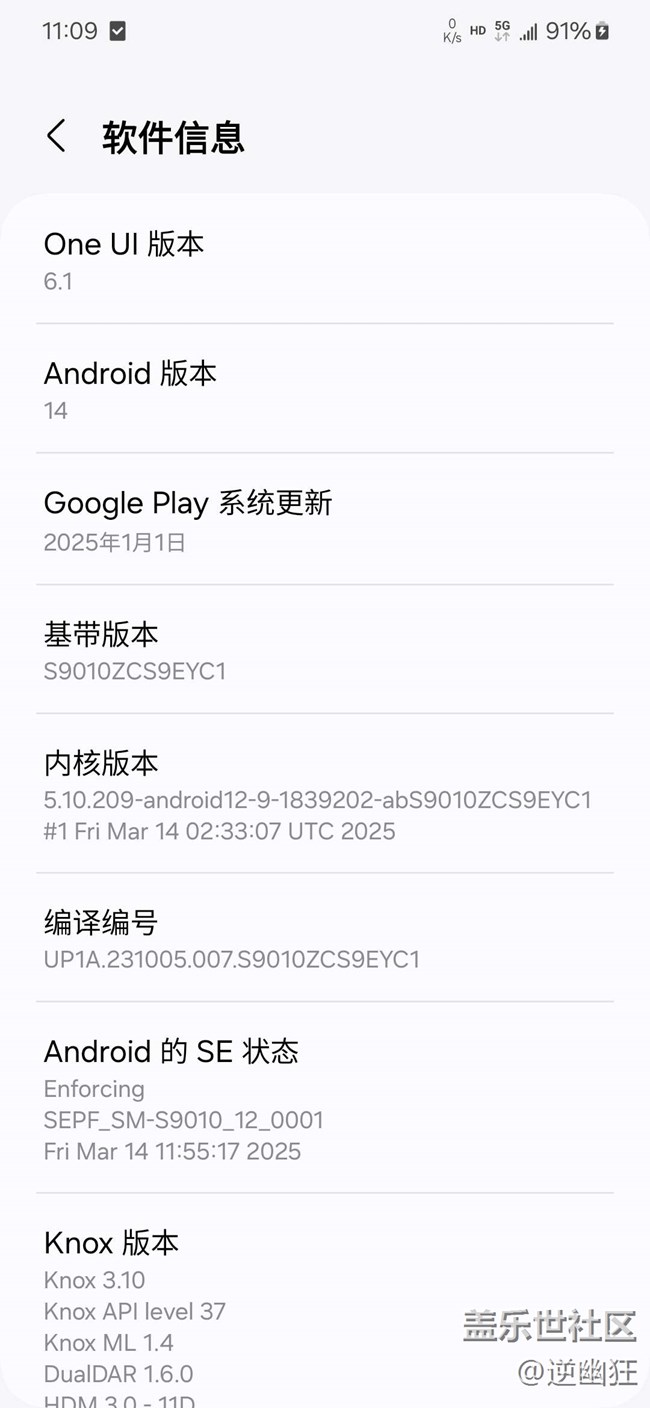This screenshot has height=1408, width=650.
Task: Tap the Android 版本 row
Action: [324, 390]
